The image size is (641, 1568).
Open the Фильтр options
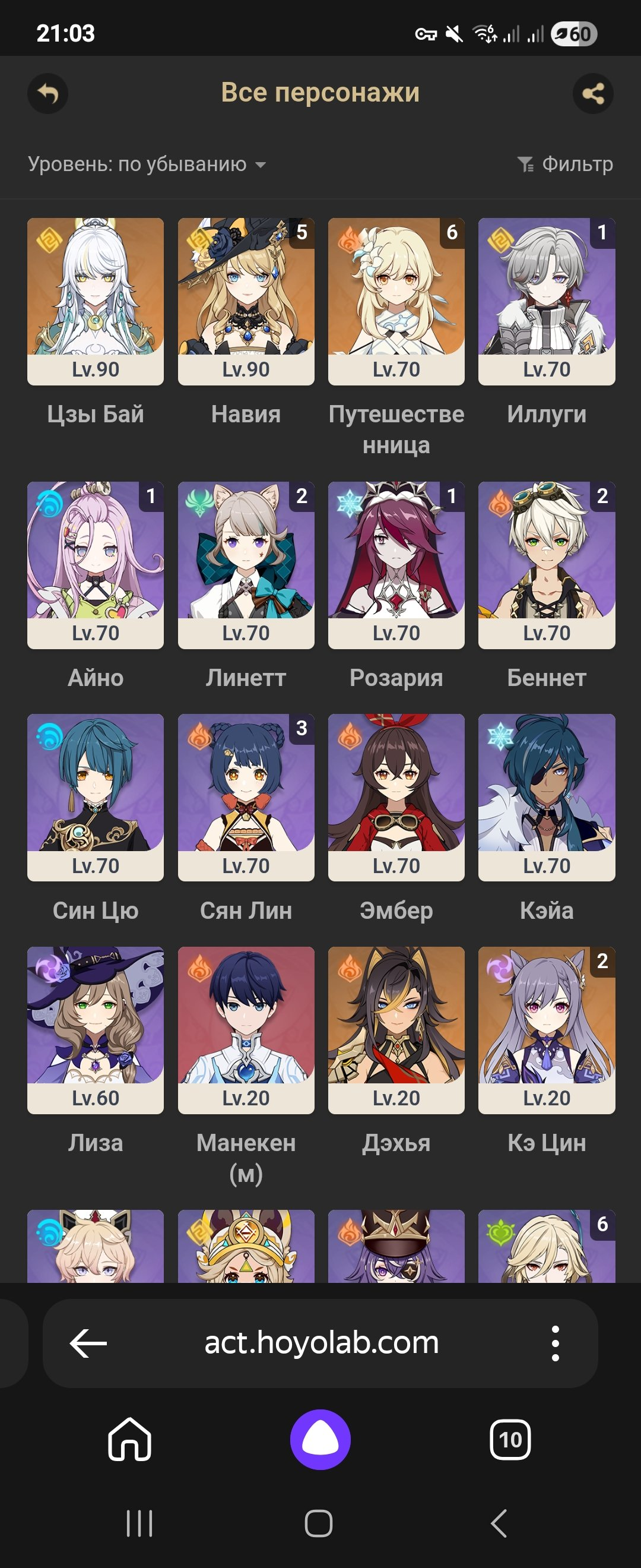(x=565, y=165)
